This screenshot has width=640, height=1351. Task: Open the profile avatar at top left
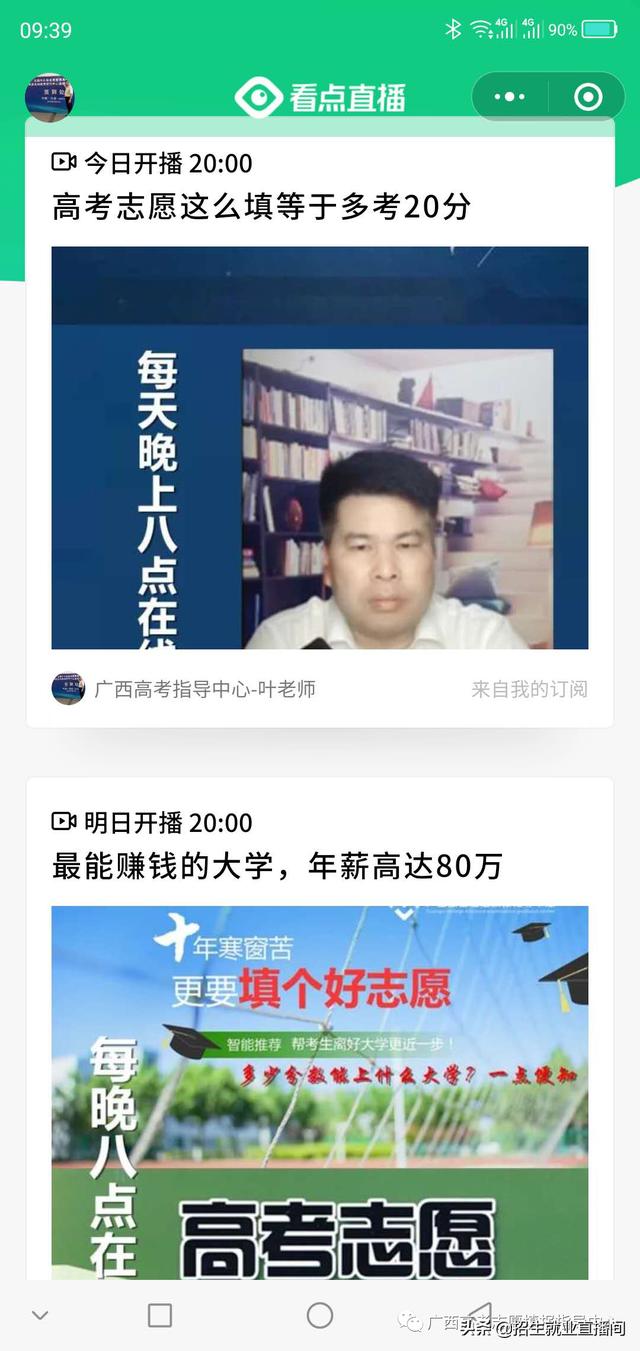click(49, 97)
